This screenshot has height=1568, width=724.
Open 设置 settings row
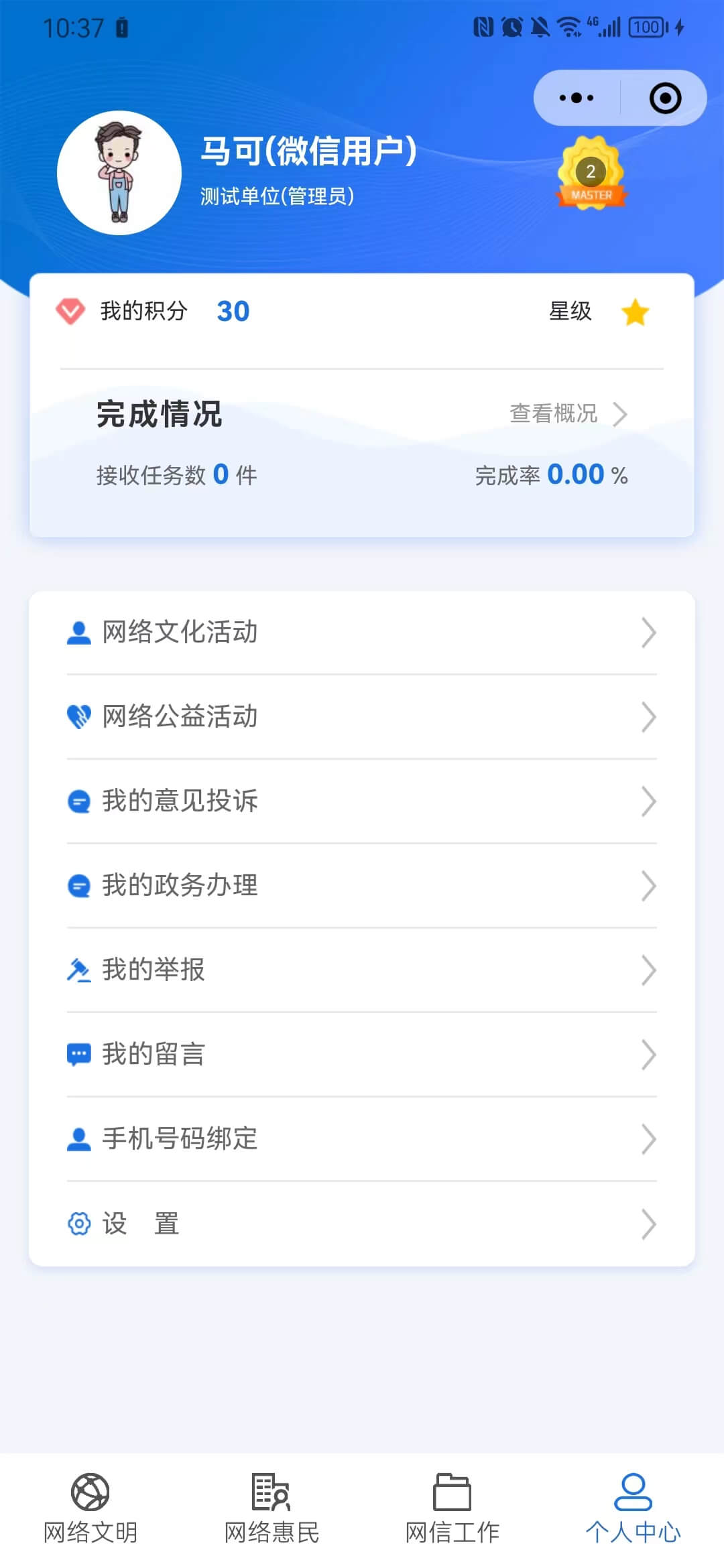click(x=362, y=1224)
